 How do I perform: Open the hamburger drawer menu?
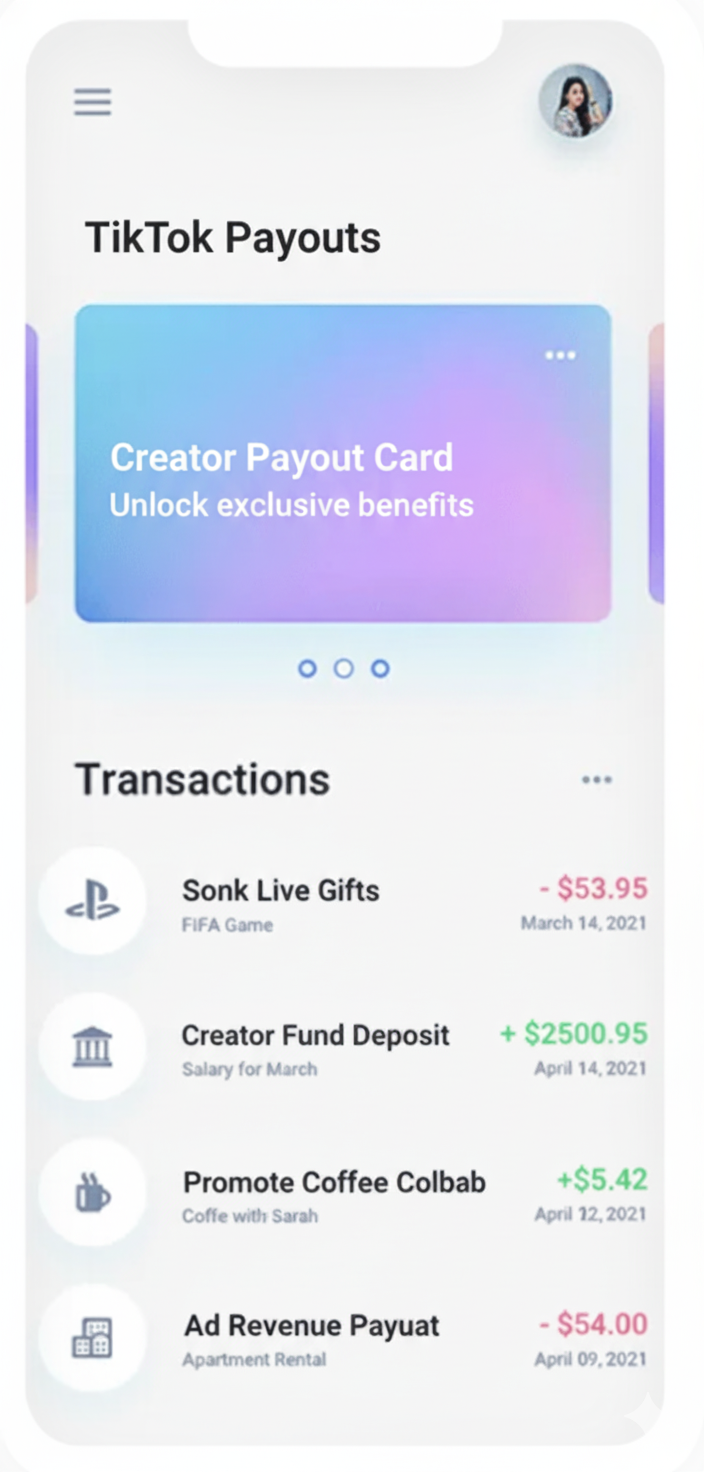tap(92, 102)
